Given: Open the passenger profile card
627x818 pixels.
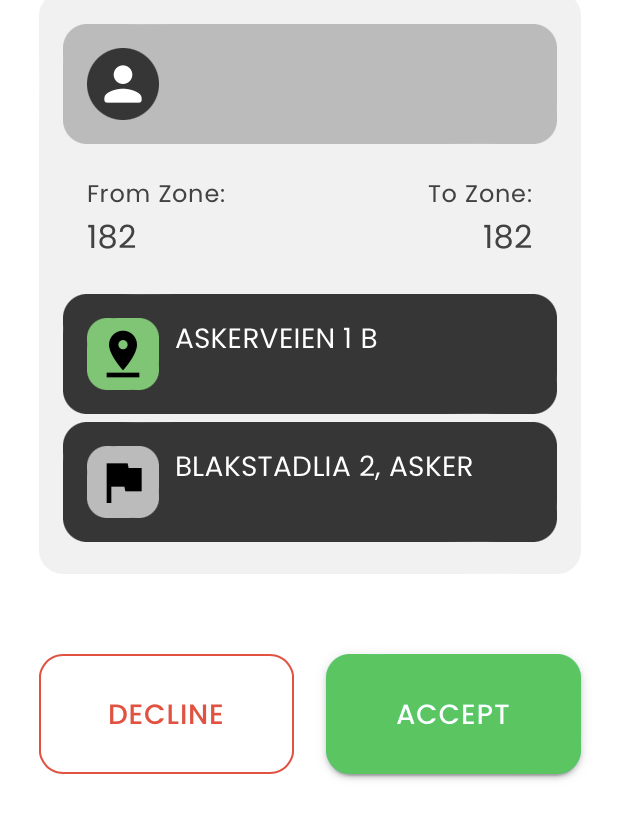Looking at the screenshot, I should click(x=310, y=84).
